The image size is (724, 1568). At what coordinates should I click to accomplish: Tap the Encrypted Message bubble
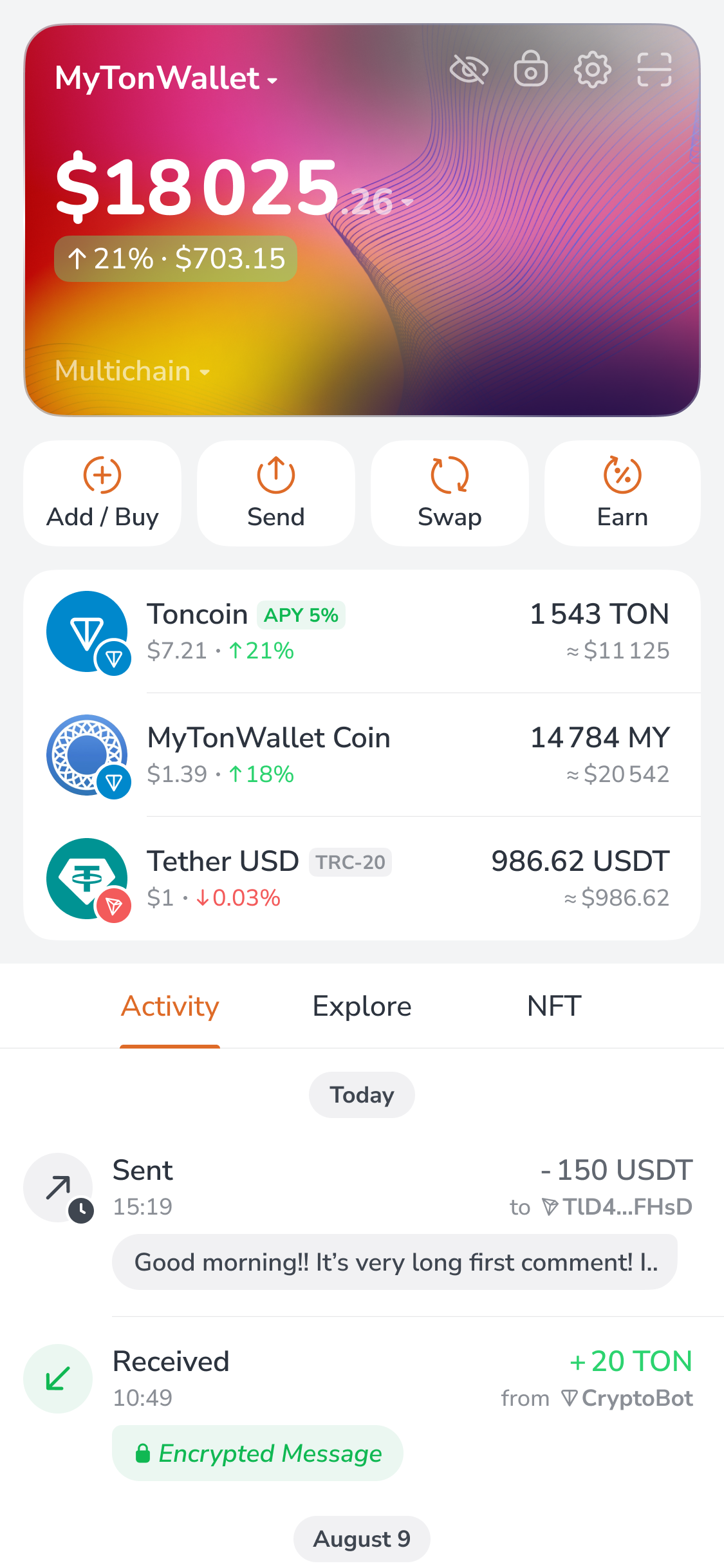click(x=257, y=1453)
